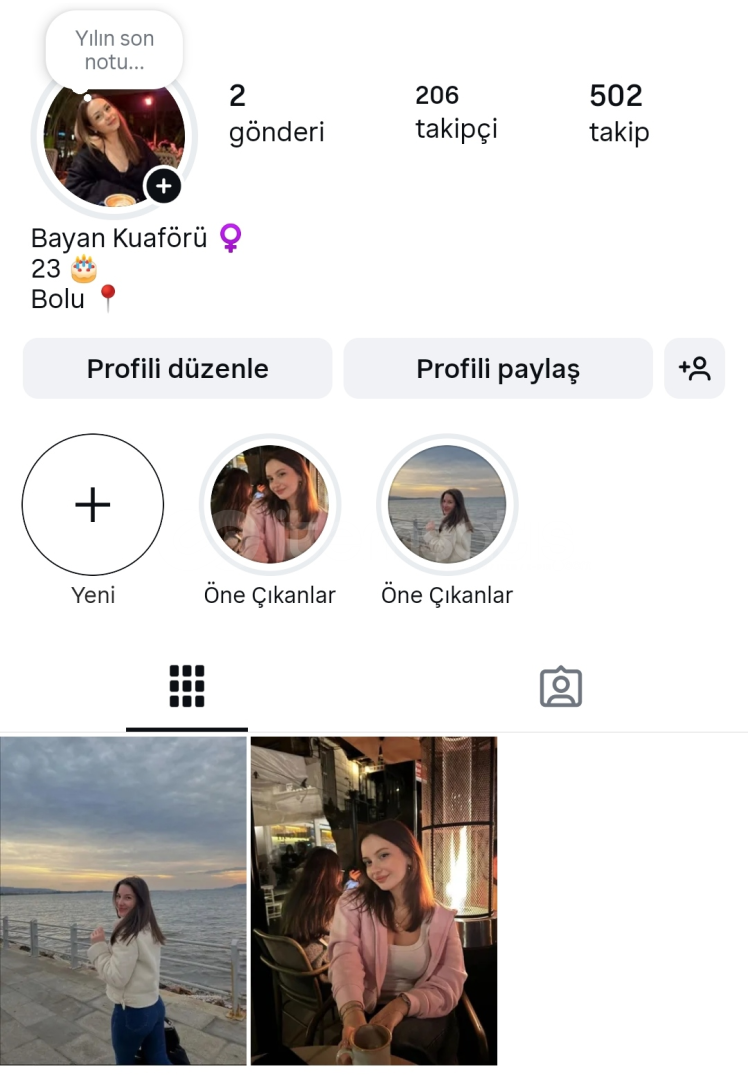Image resolution: width=748 pixels, height=1080 pixels.
Task: Tap the Profili düzenle button
Action: click(177, 368)
